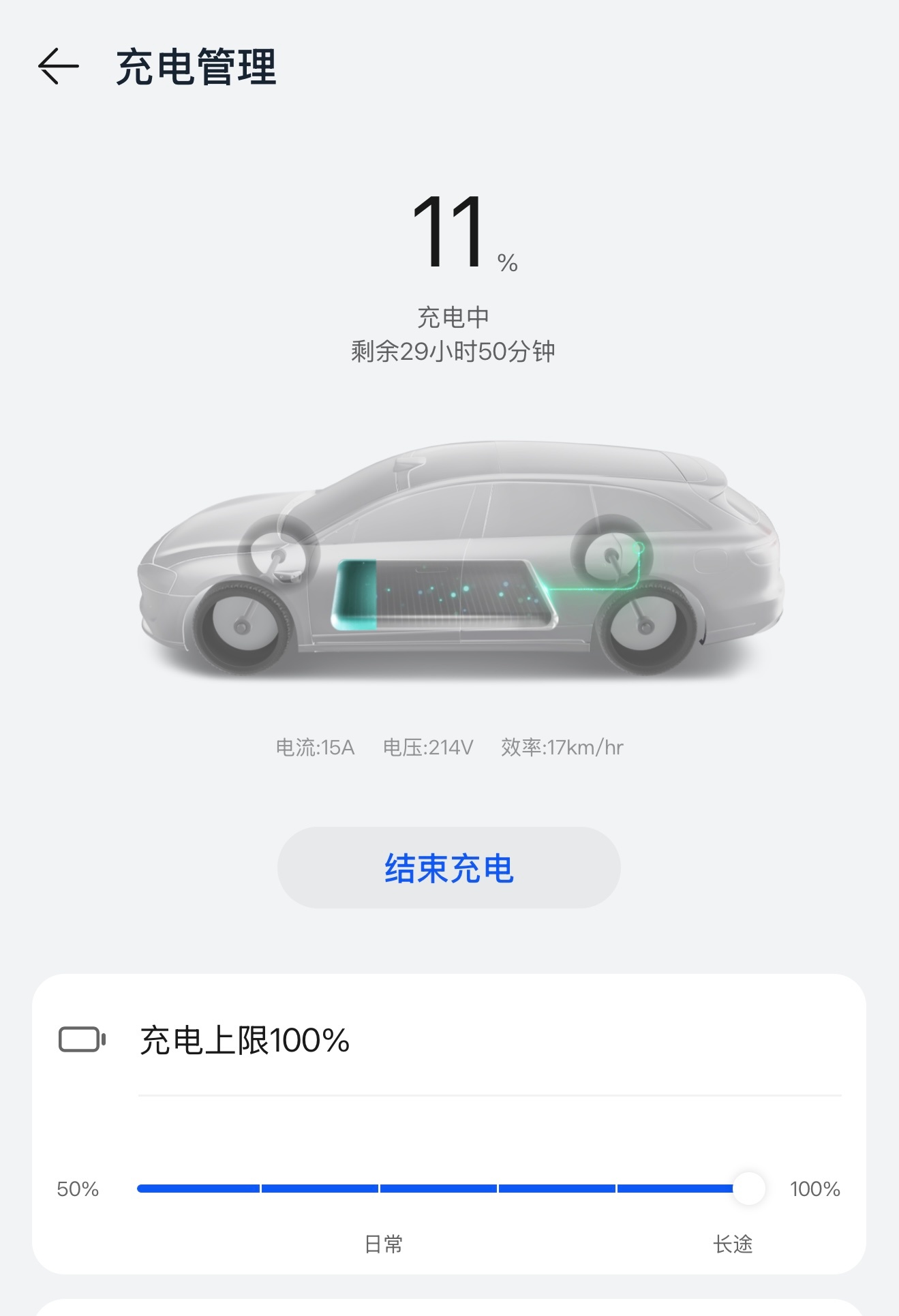Click the 电压:214V reading
This screenshot has height=1316, width=899.
click(x=429, y=748)
